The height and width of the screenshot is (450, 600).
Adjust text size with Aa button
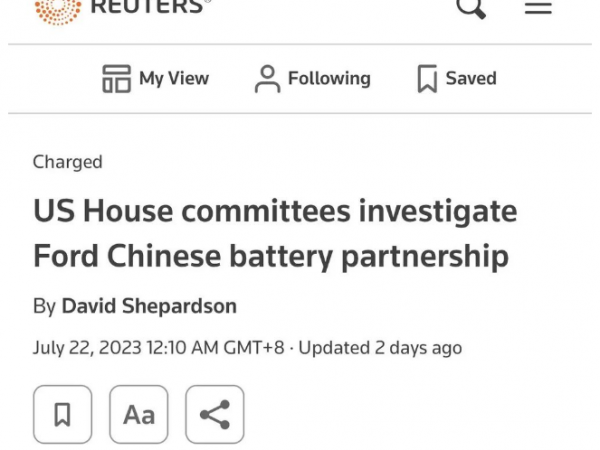(x=139, y=414)
